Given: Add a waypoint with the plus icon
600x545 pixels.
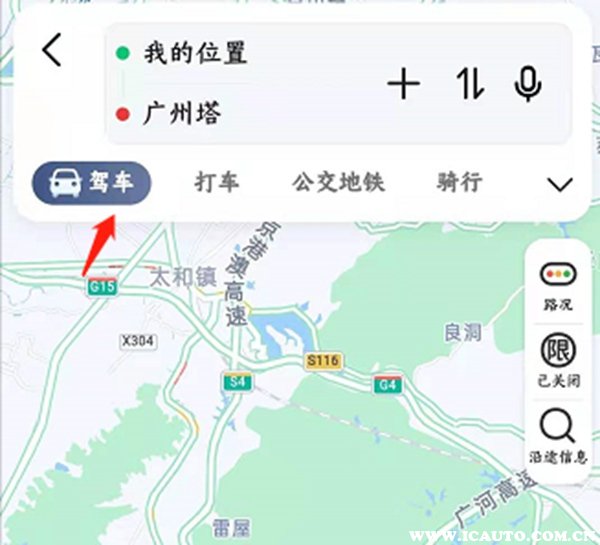Looking at the screenshot, I should pos(403,85).
